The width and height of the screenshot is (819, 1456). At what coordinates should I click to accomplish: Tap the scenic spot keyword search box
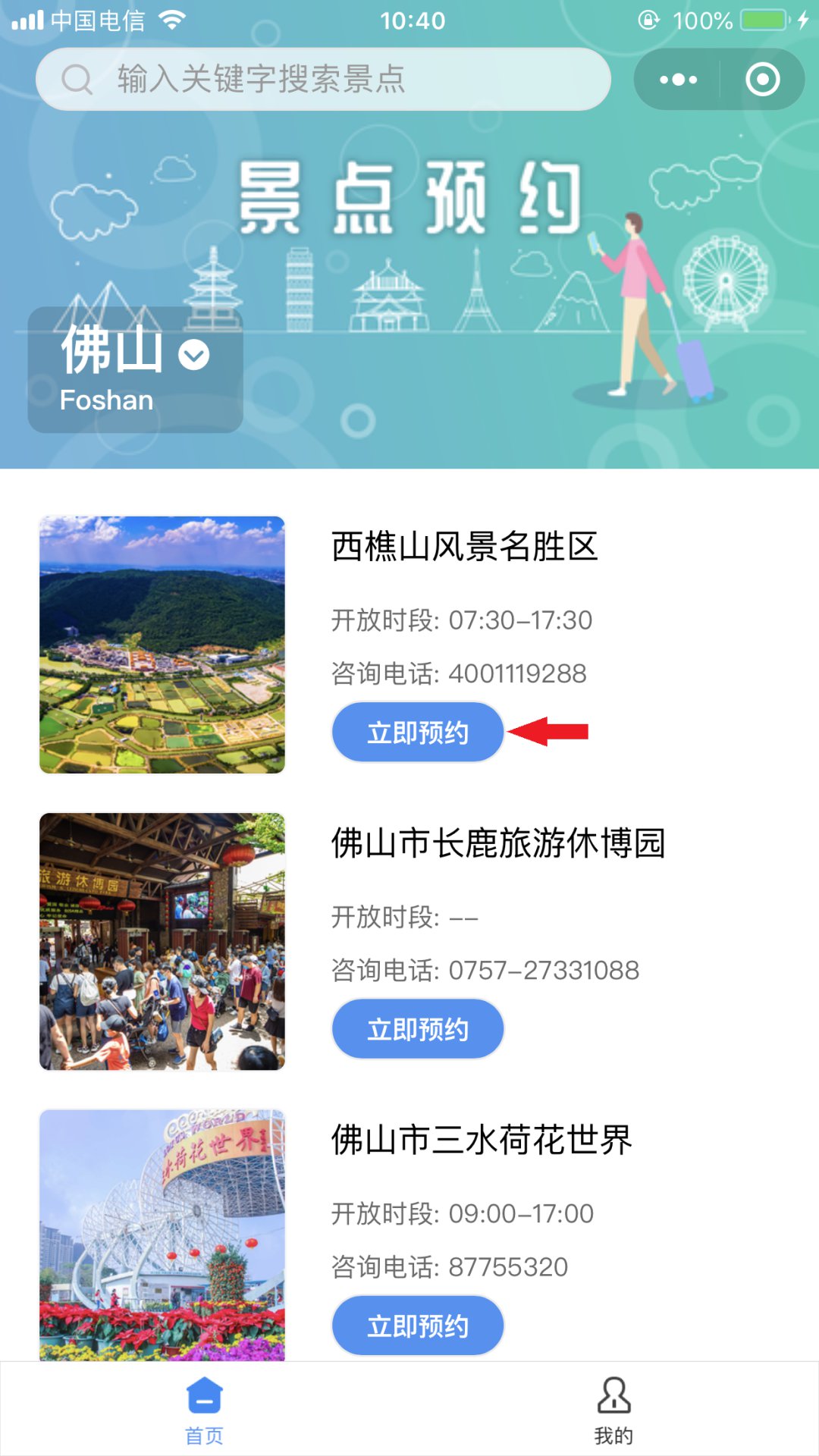pos(323,79)
